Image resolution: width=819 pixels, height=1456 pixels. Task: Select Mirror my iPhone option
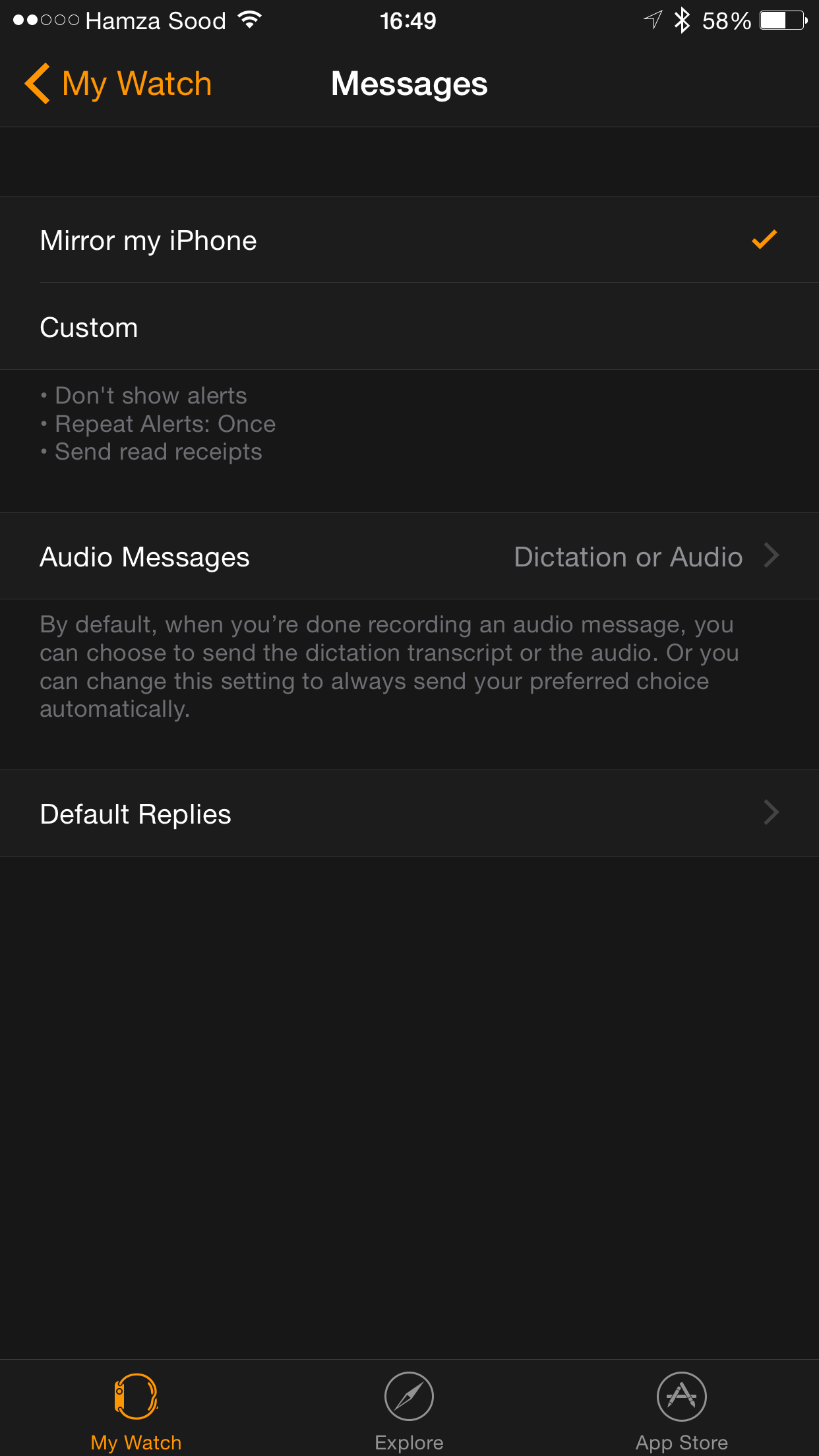tap(409, 240)
